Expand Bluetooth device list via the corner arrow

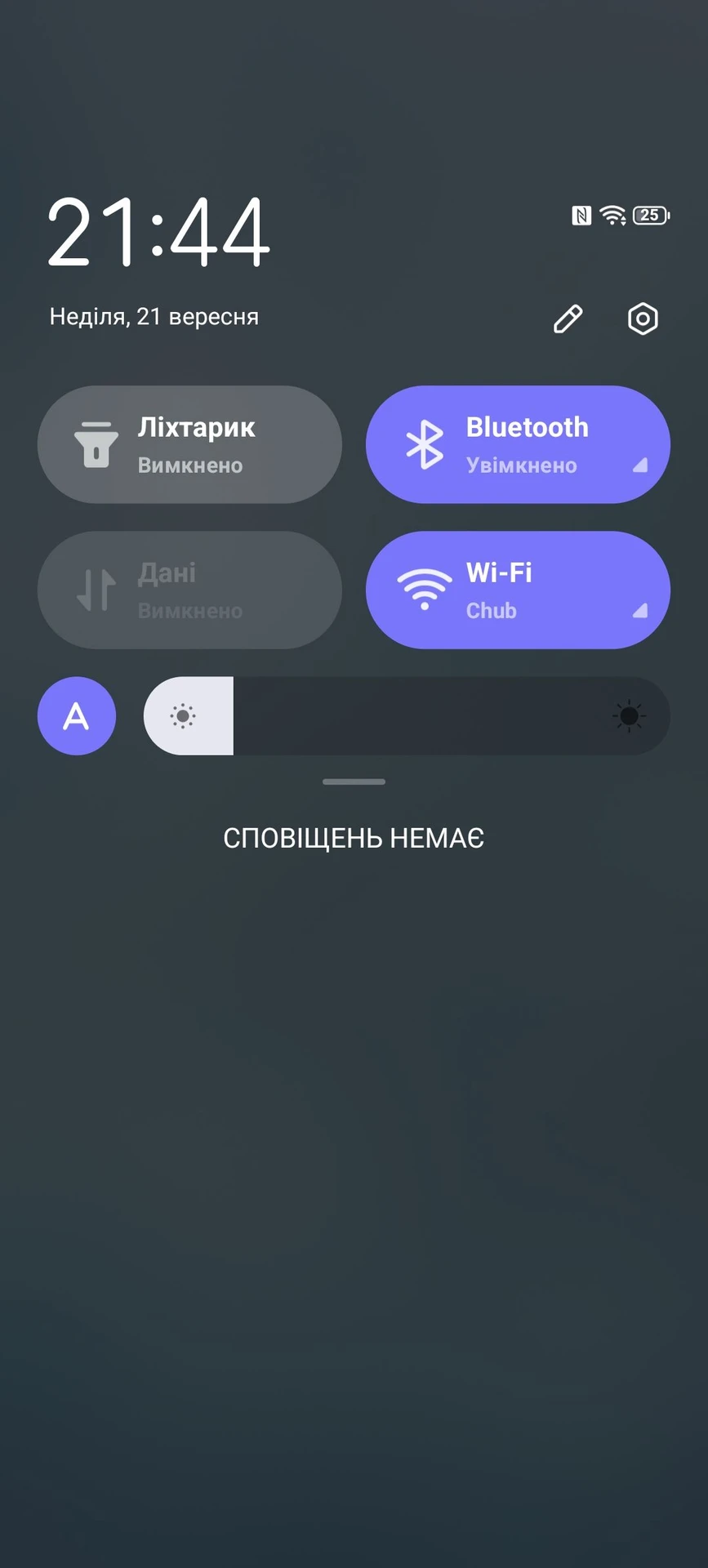tap(640, 465)
